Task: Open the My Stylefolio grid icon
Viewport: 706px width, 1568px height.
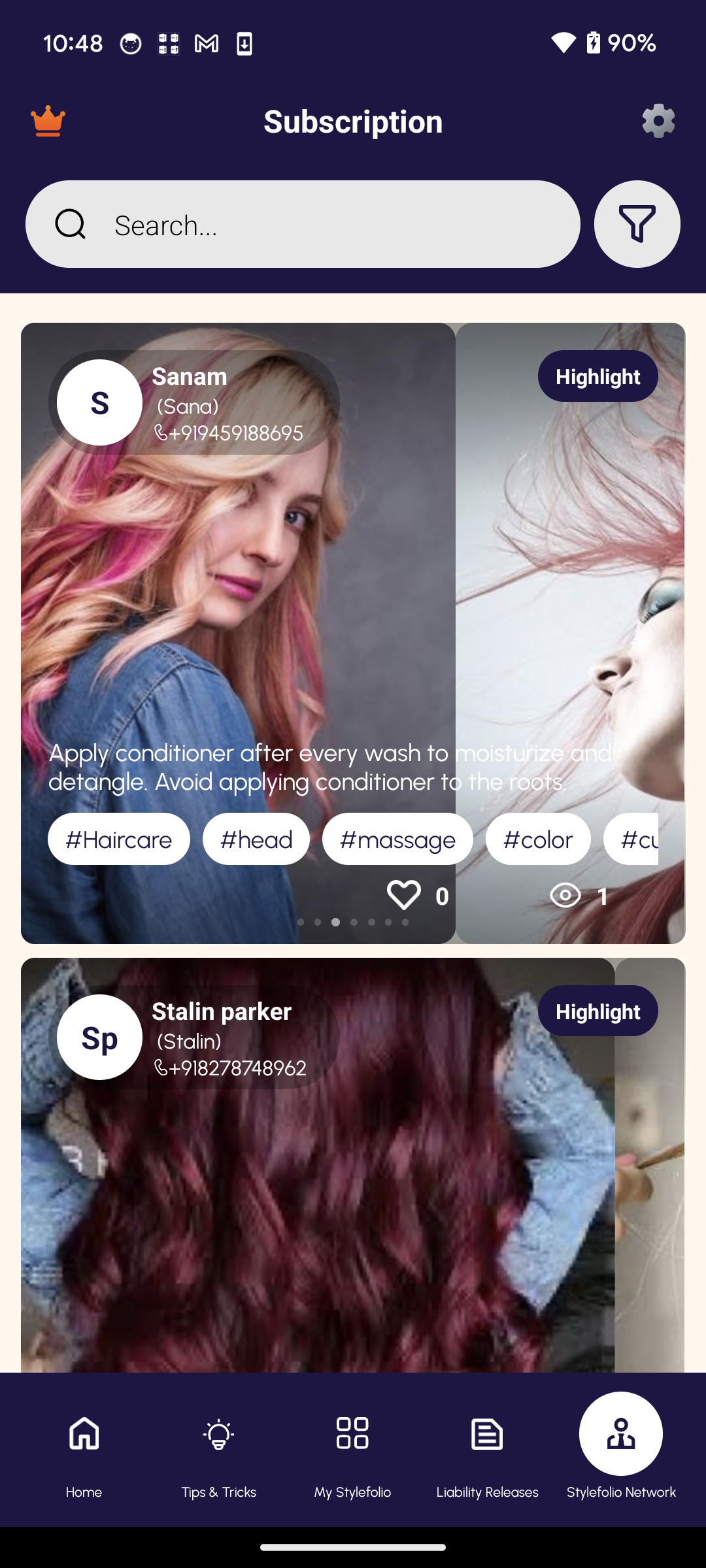Action: click(x=352, y=1433)
